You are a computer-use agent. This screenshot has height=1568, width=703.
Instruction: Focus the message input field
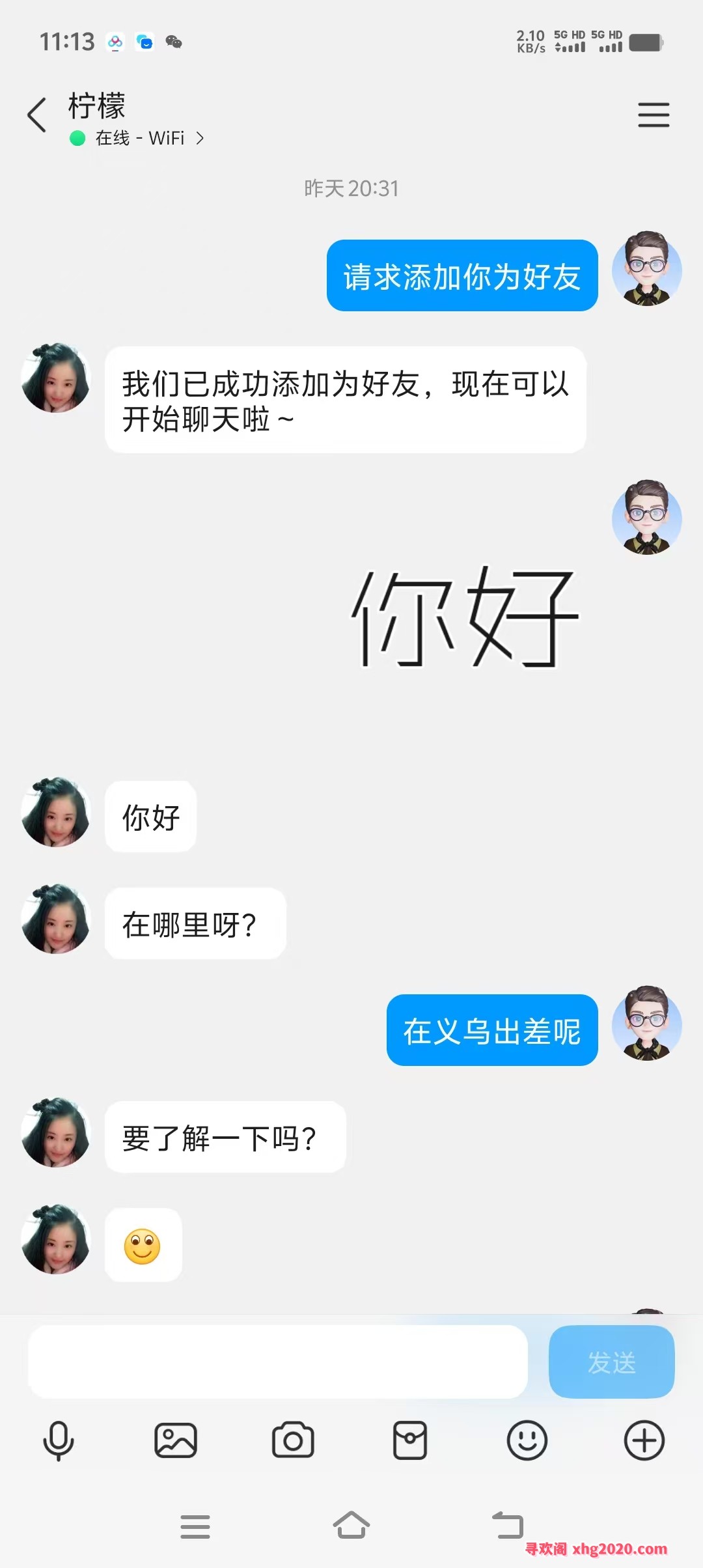click(x=277, y=1362)
